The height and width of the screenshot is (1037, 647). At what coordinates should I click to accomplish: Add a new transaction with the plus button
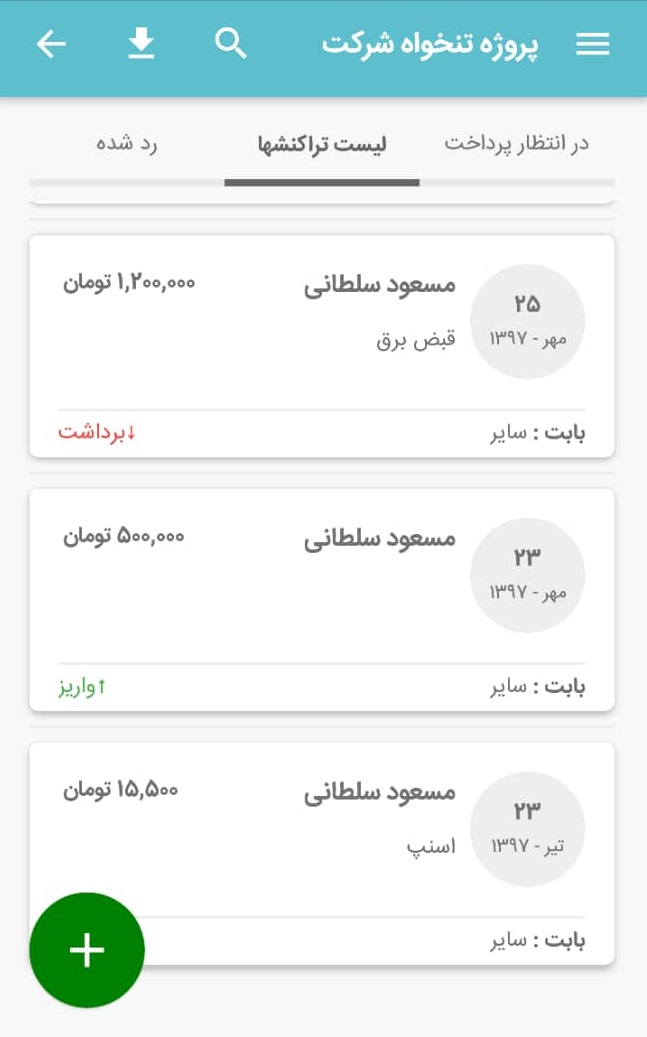pyautogui.click(x=87, y=950)
